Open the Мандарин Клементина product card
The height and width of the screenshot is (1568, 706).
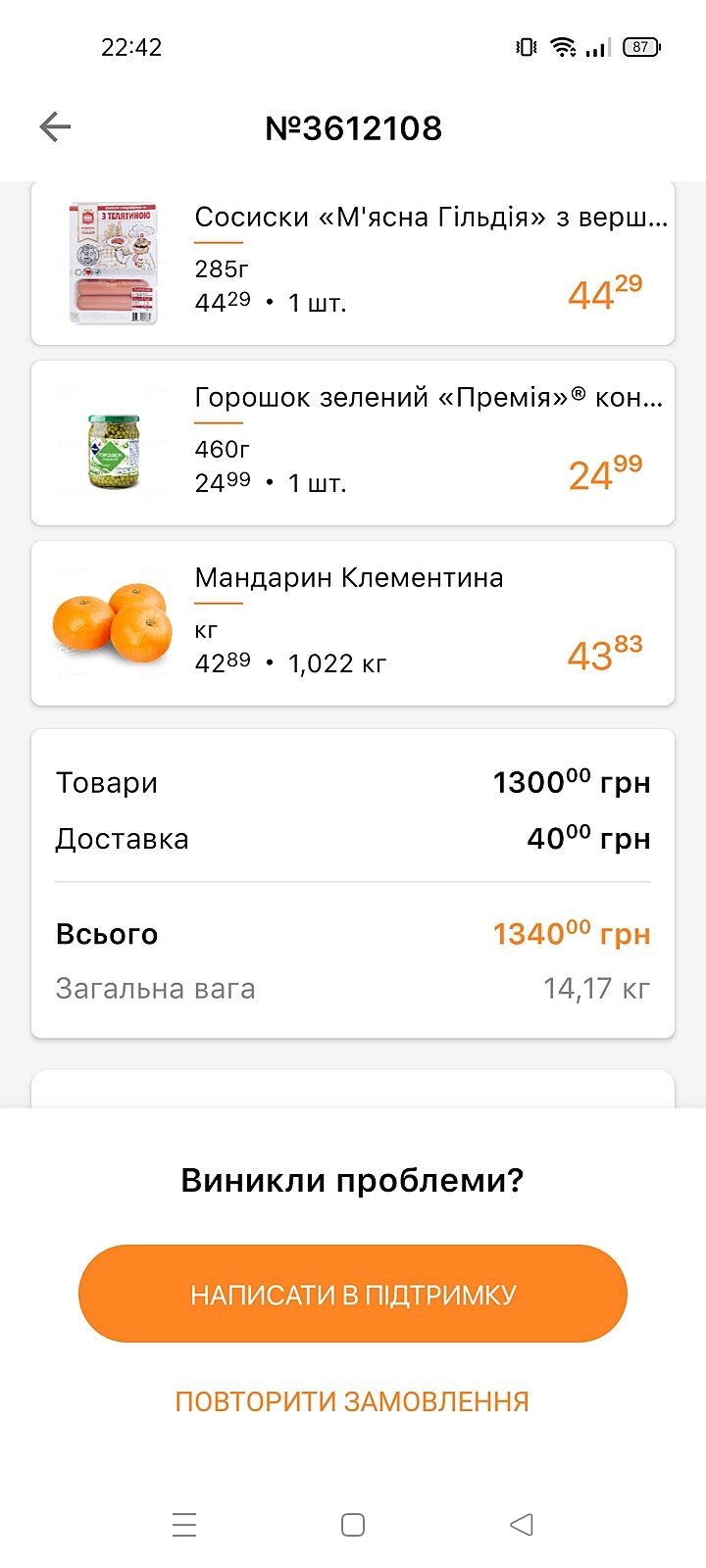353,623
